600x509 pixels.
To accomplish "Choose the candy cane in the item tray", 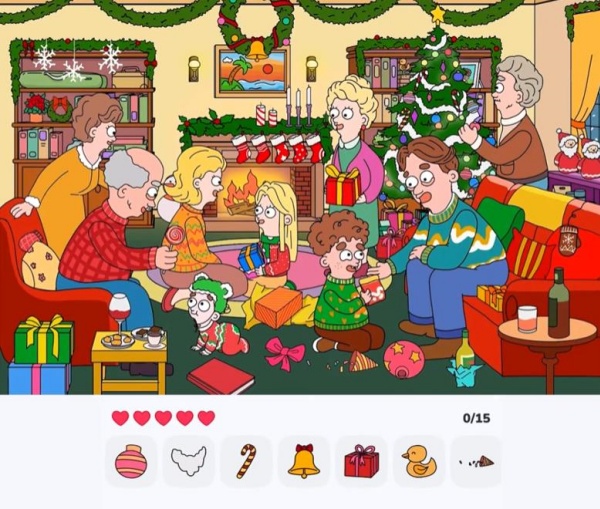I will [246, 461].
